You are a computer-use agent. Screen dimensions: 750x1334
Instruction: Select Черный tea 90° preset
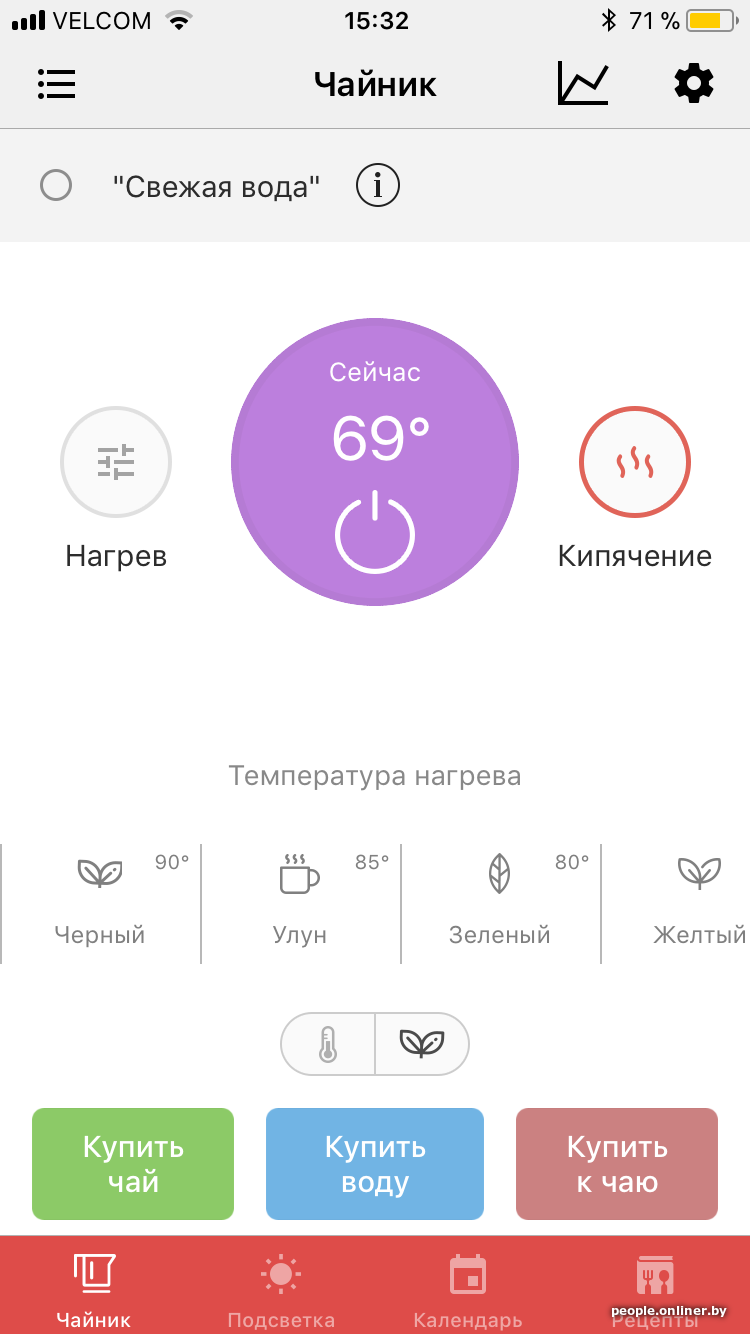click(x=100, y=902)
